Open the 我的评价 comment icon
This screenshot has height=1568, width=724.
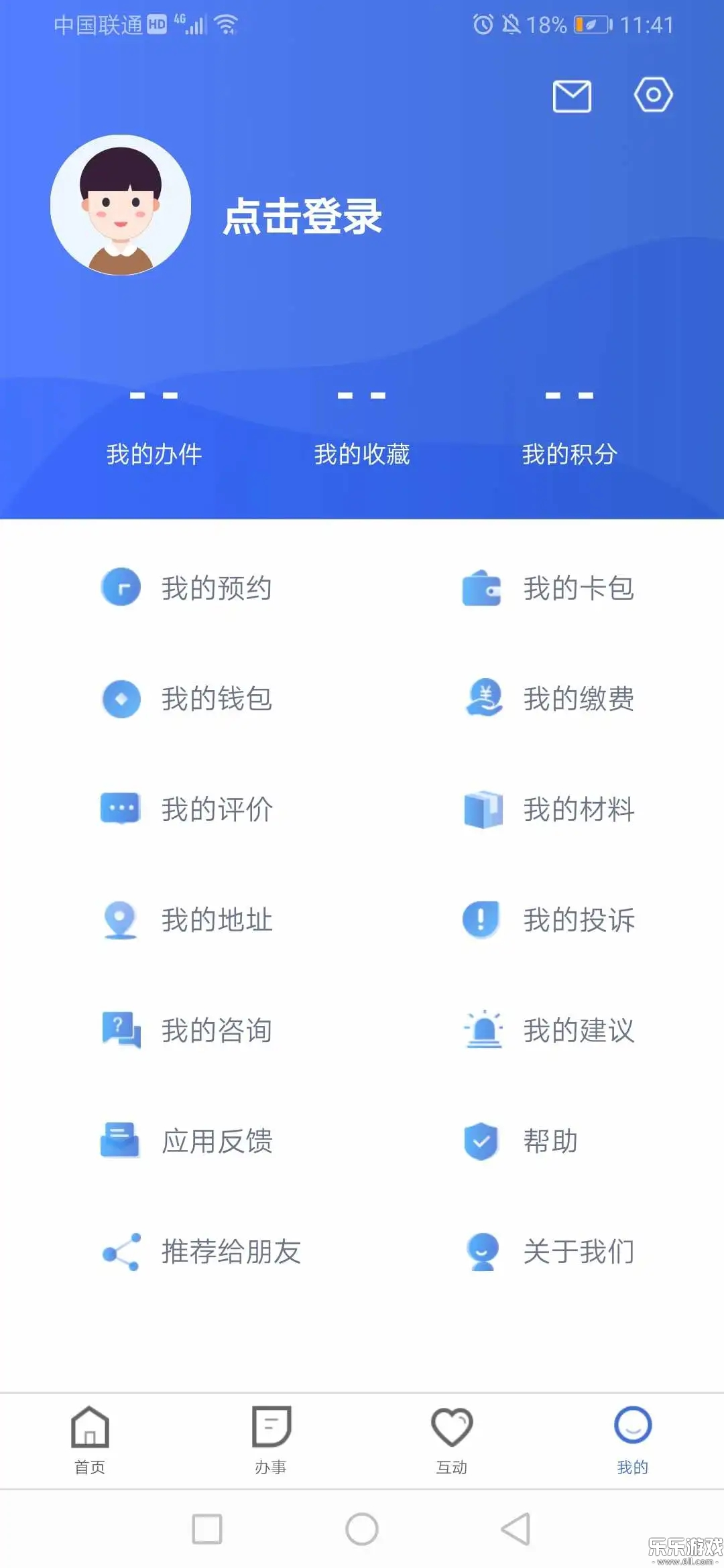tap(121, 809)
